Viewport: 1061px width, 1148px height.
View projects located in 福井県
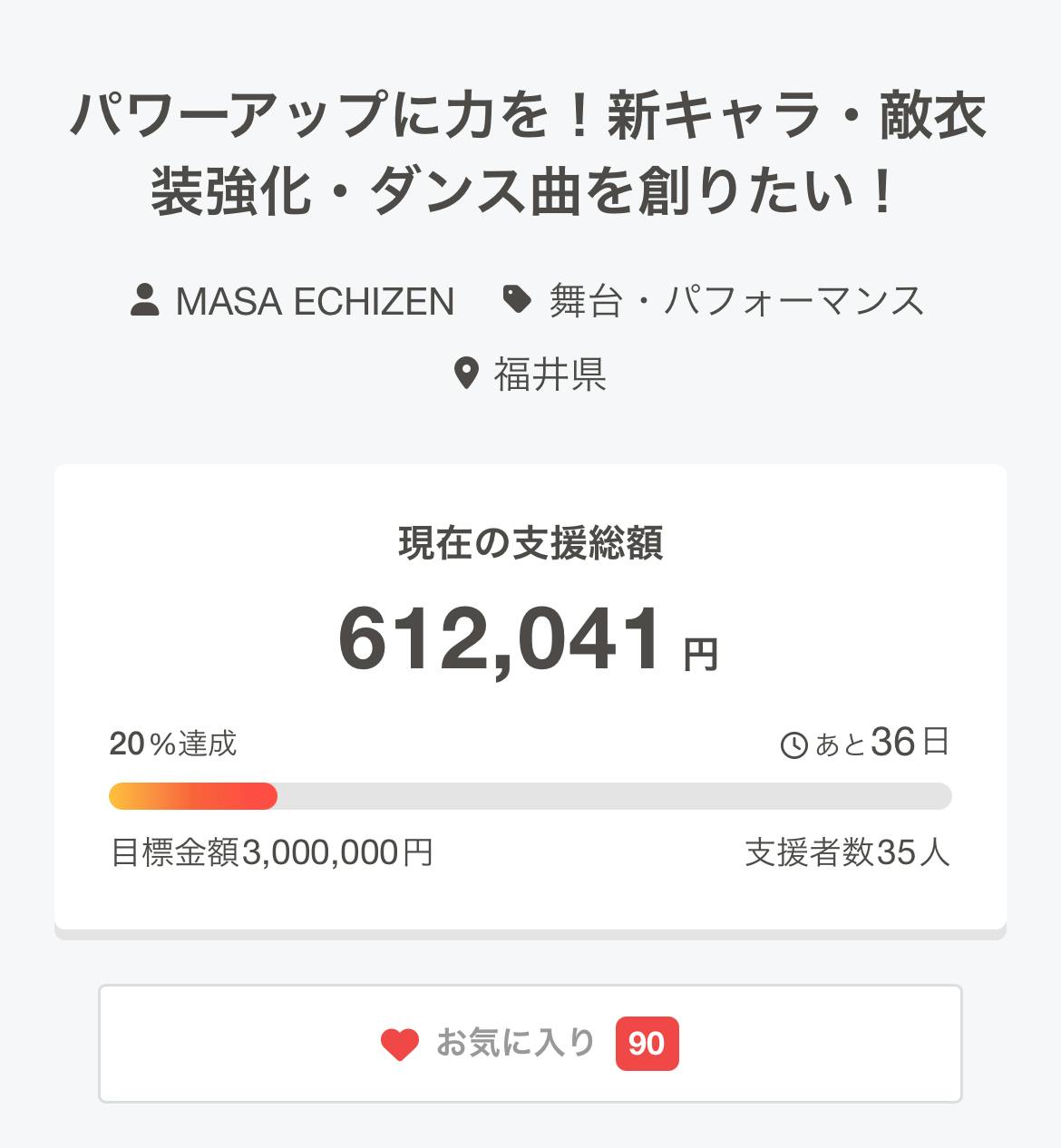[549, 374]
